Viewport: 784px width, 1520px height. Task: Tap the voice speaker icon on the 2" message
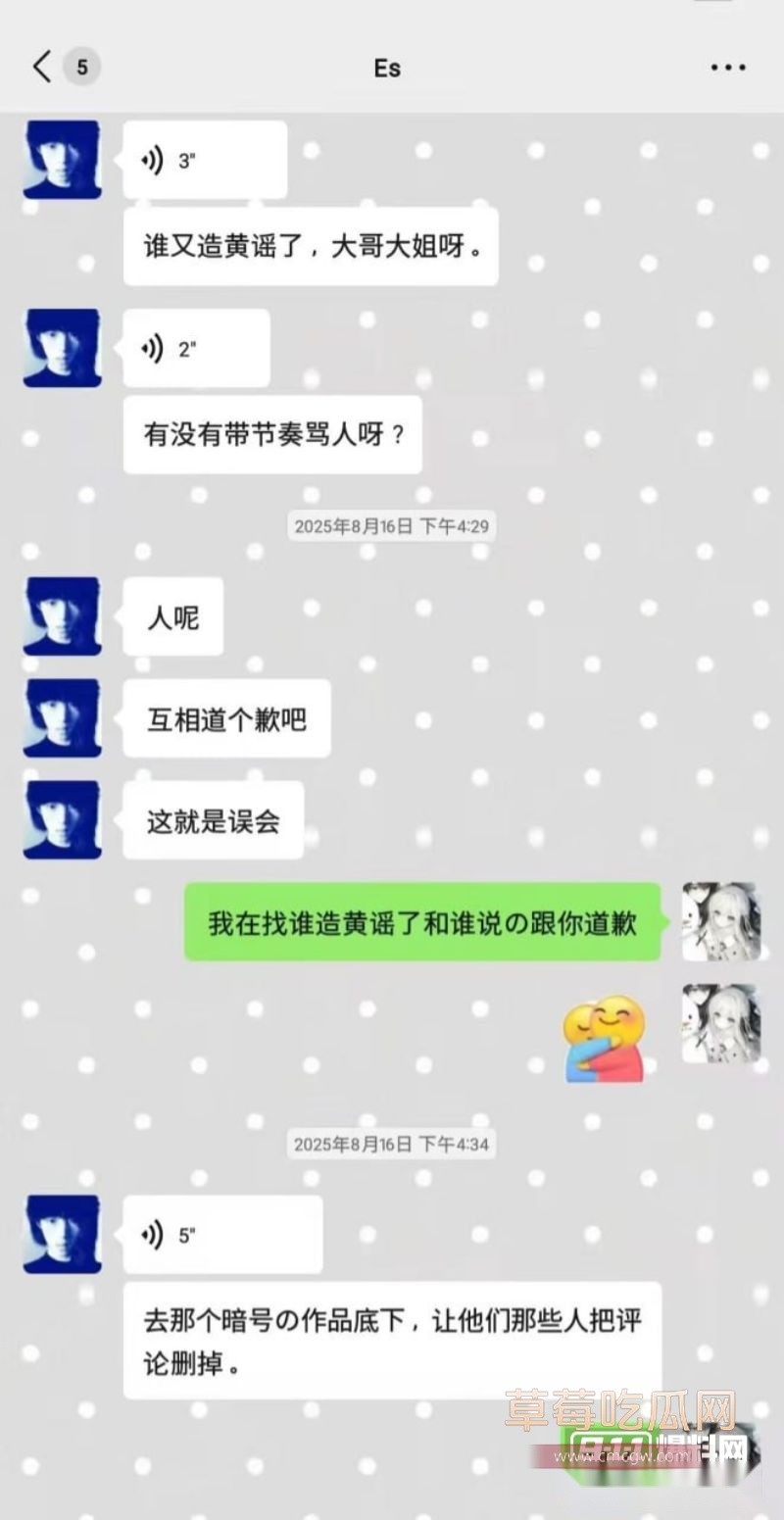(x=153, y=348)
